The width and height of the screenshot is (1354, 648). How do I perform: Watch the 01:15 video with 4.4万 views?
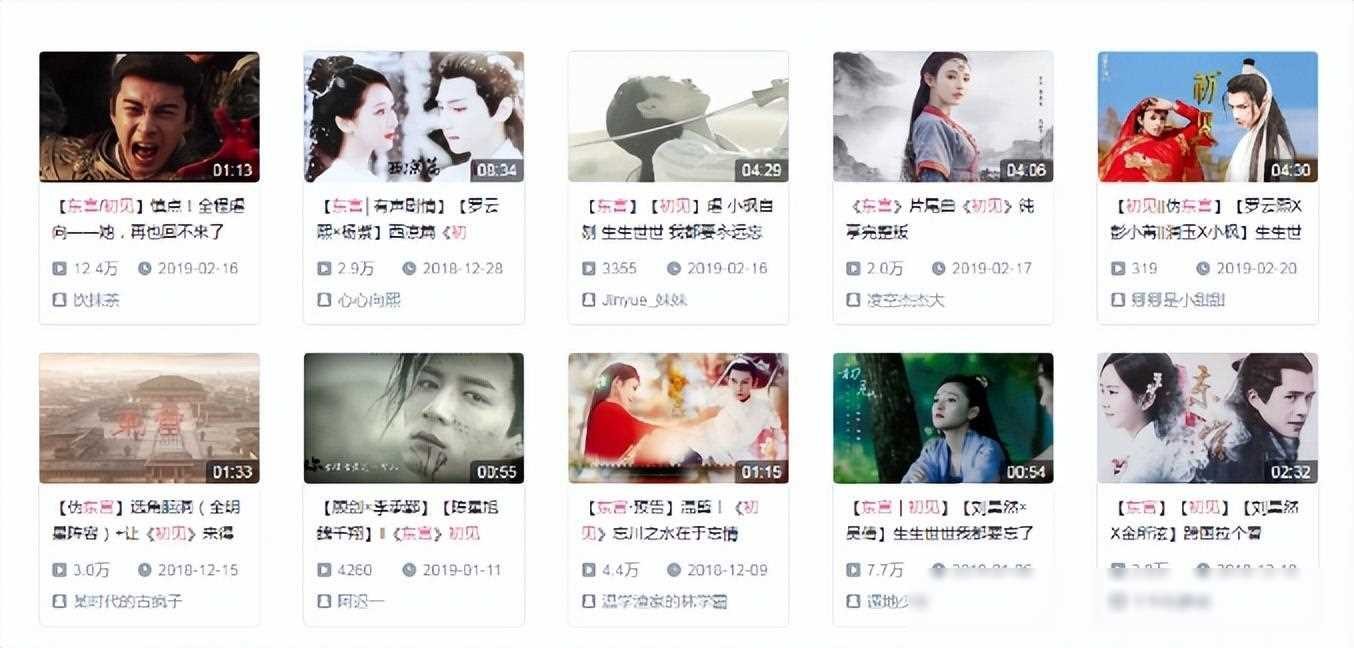(x=678, y=418)
